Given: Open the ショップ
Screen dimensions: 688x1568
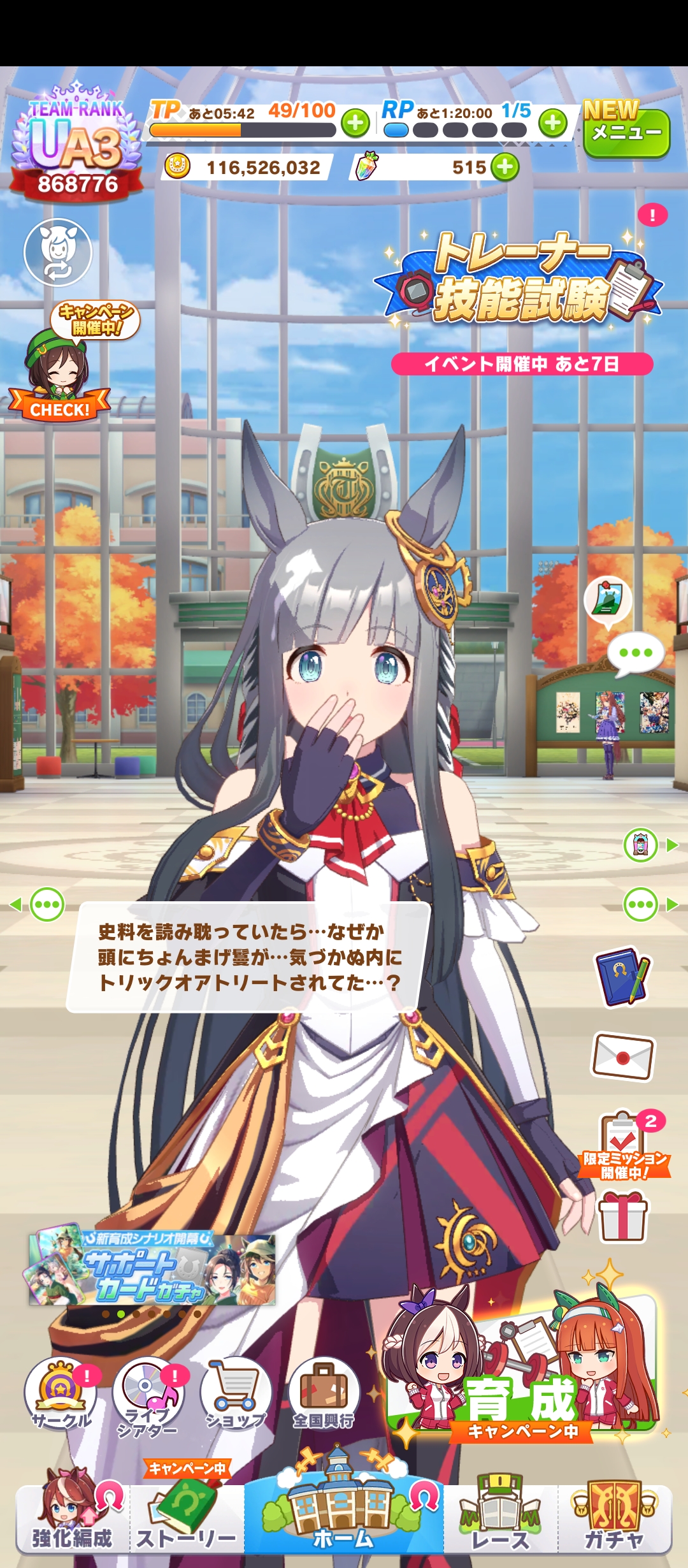Looking at the screenshot, I should click(236, 1394).
